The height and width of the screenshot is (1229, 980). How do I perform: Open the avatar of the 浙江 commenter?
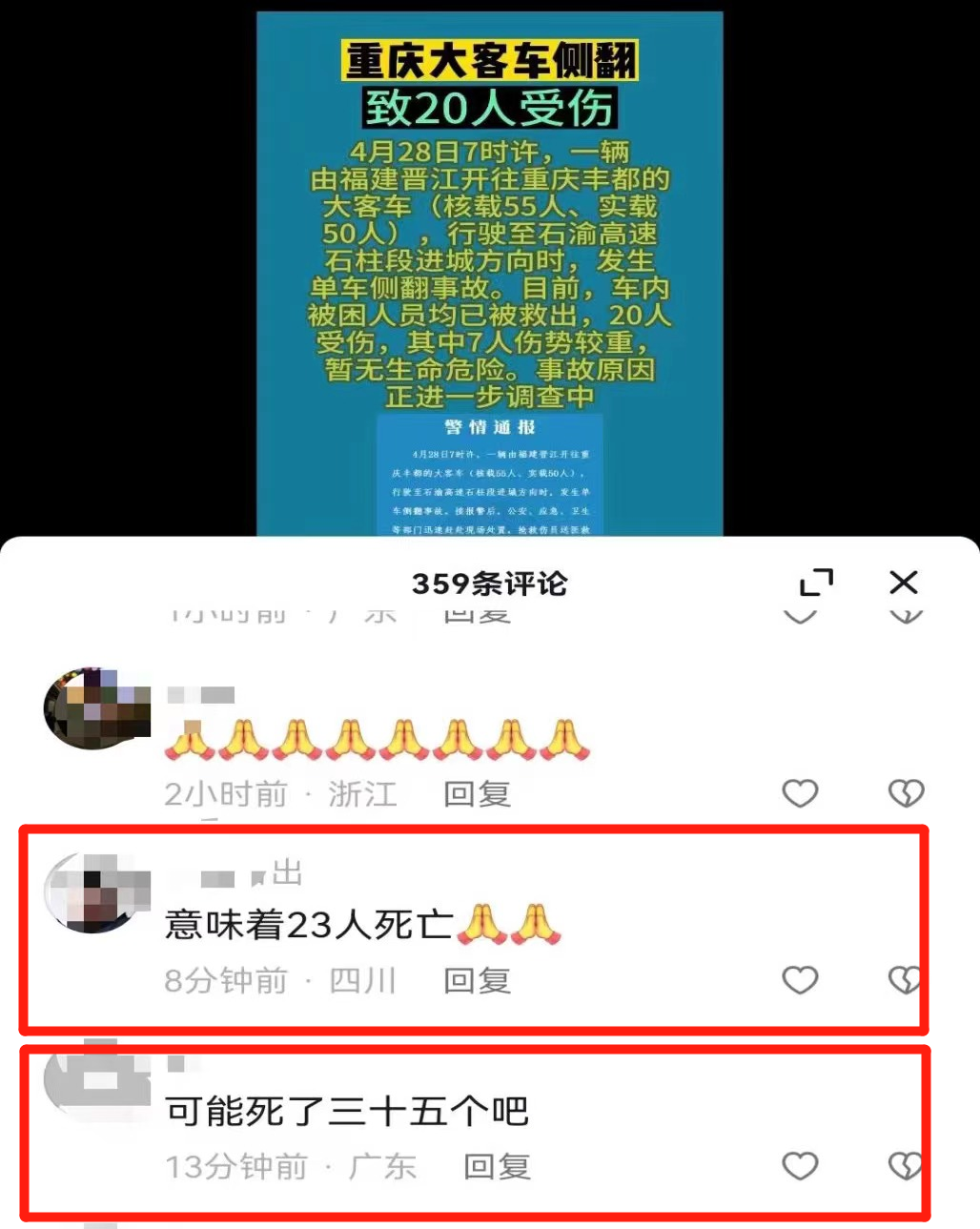coord(97,708)
